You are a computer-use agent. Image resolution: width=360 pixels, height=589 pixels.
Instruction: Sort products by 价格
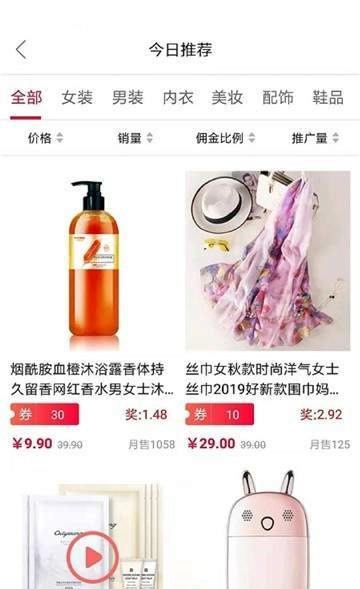coord(45,138)
